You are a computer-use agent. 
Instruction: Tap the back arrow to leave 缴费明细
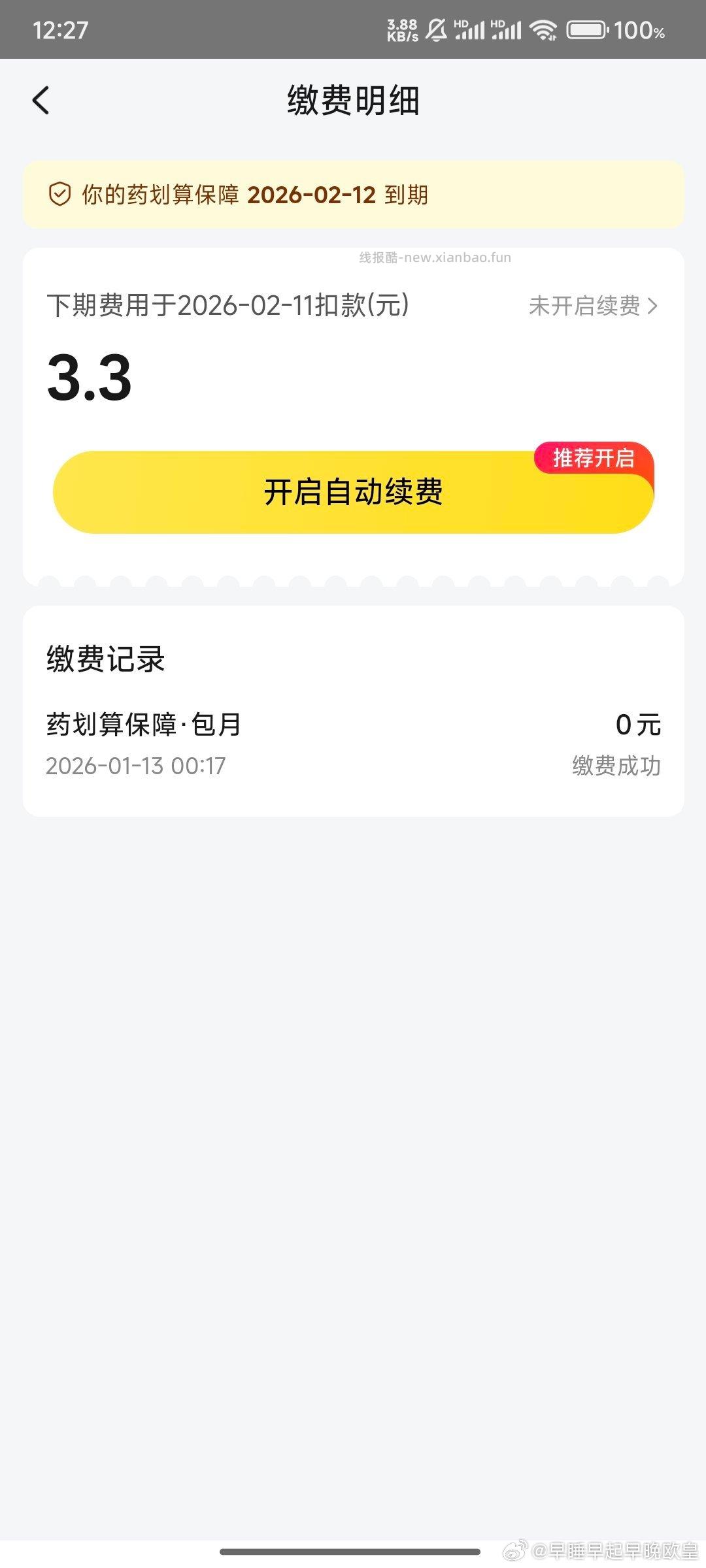41,99
